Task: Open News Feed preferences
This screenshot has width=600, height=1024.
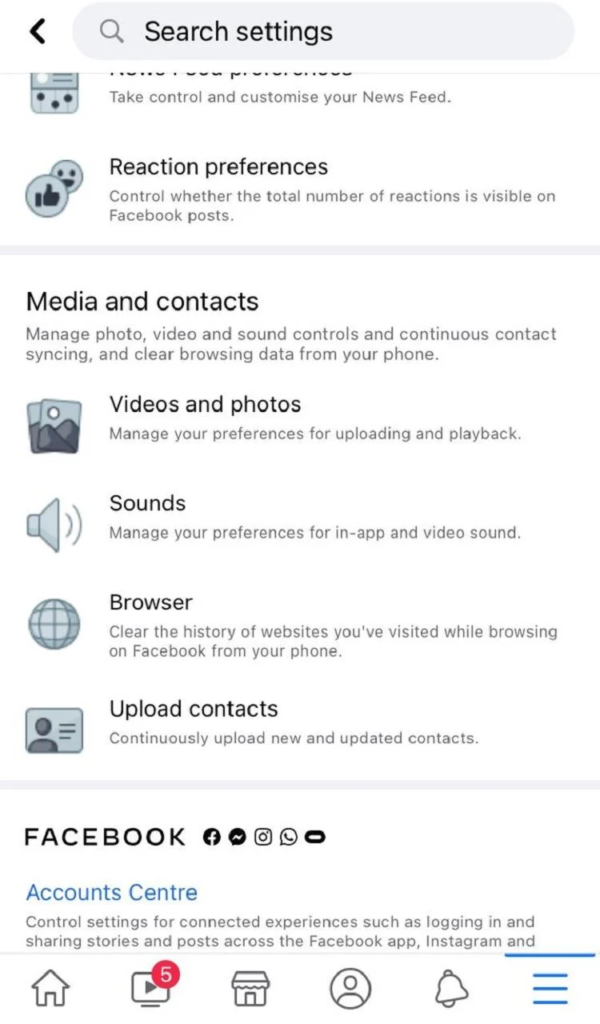Action: point(280,88)
